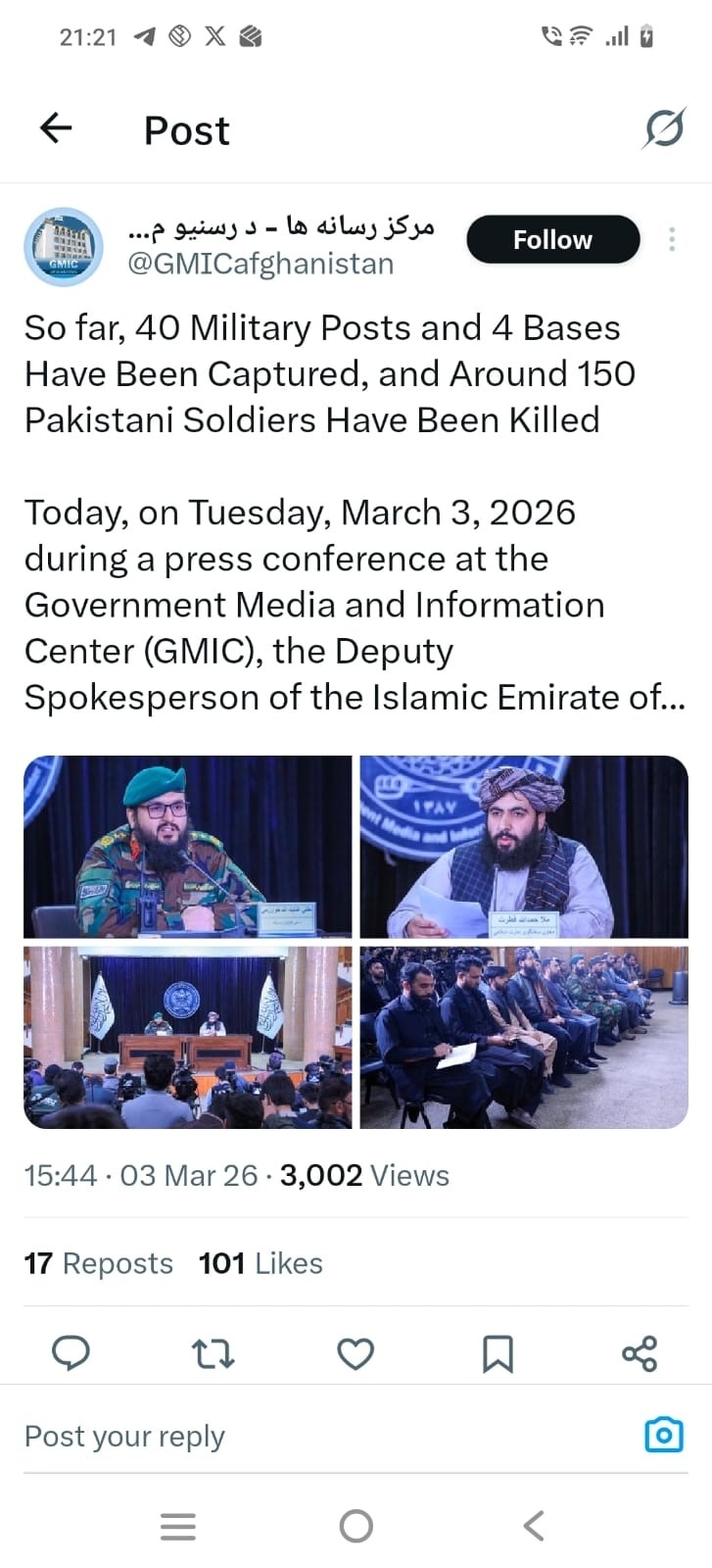
Task: Go to the system home screen
Action: 356,1526
